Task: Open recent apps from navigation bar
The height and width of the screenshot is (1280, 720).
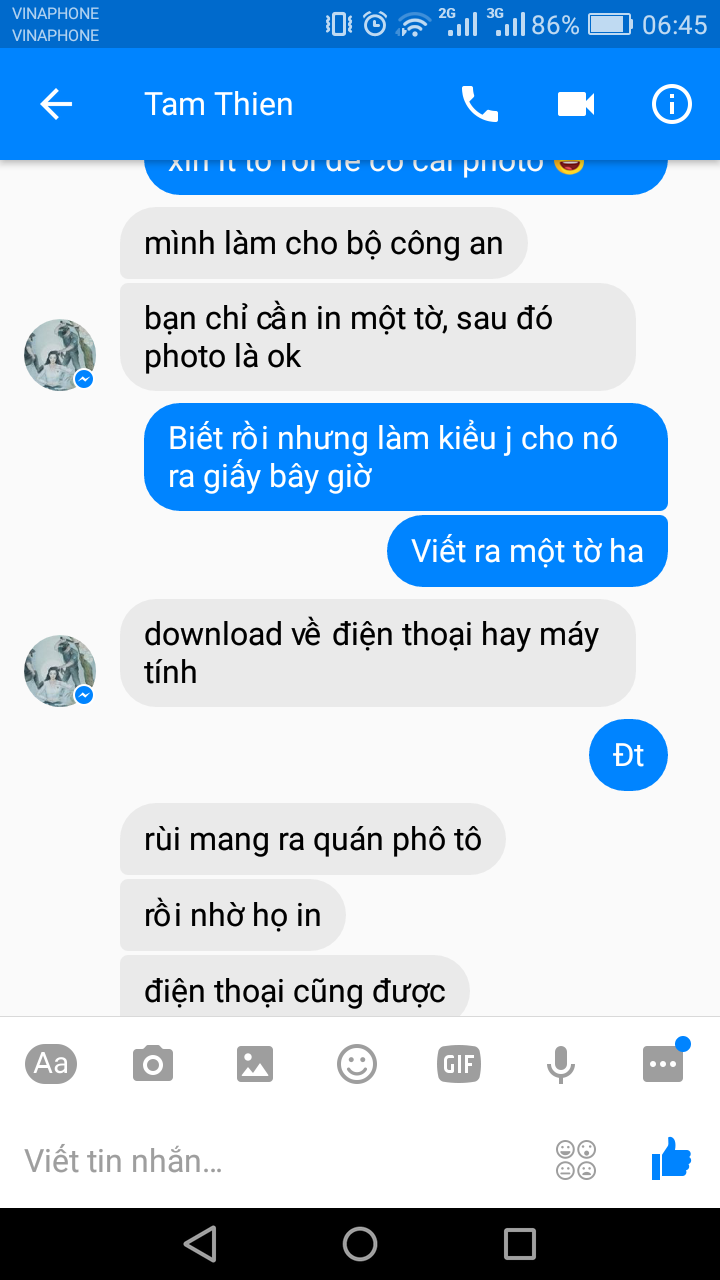Action: tap(520, 1244)
